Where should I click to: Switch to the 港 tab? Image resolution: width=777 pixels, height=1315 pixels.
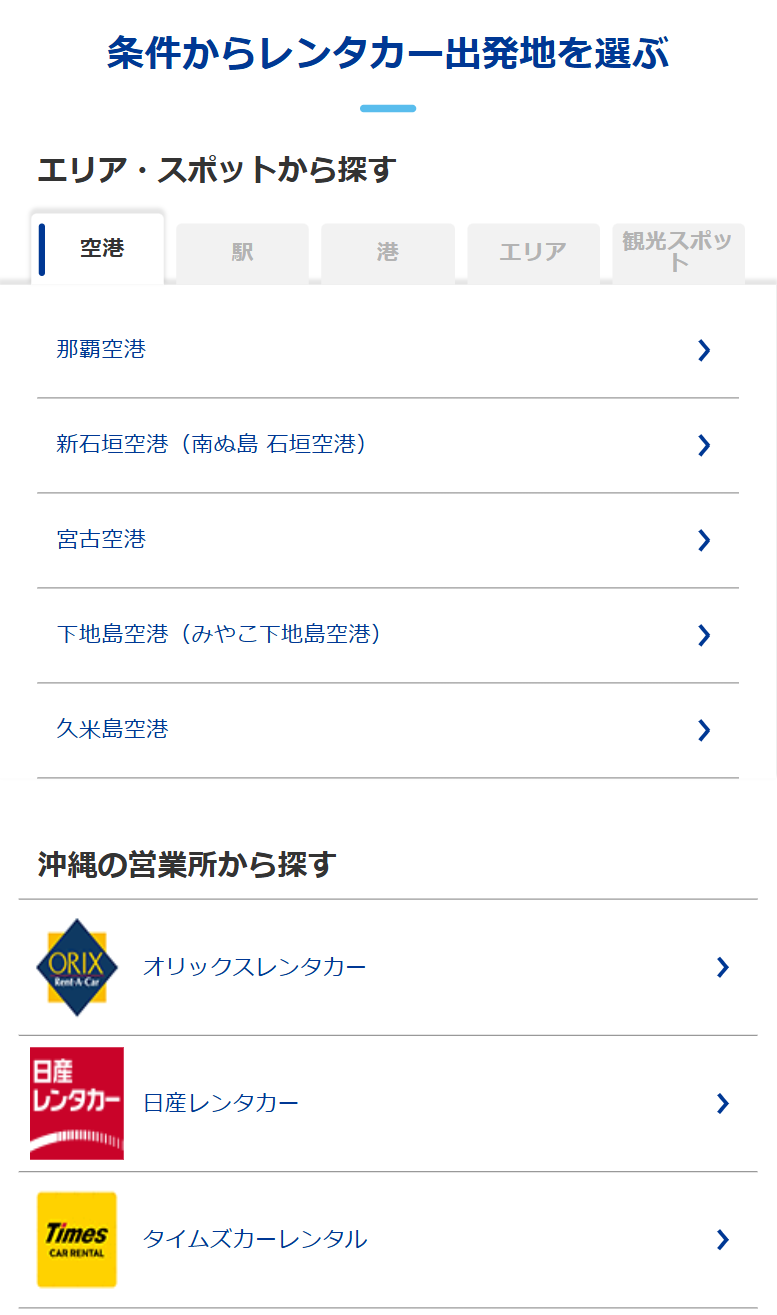click(x=387, y=253)
